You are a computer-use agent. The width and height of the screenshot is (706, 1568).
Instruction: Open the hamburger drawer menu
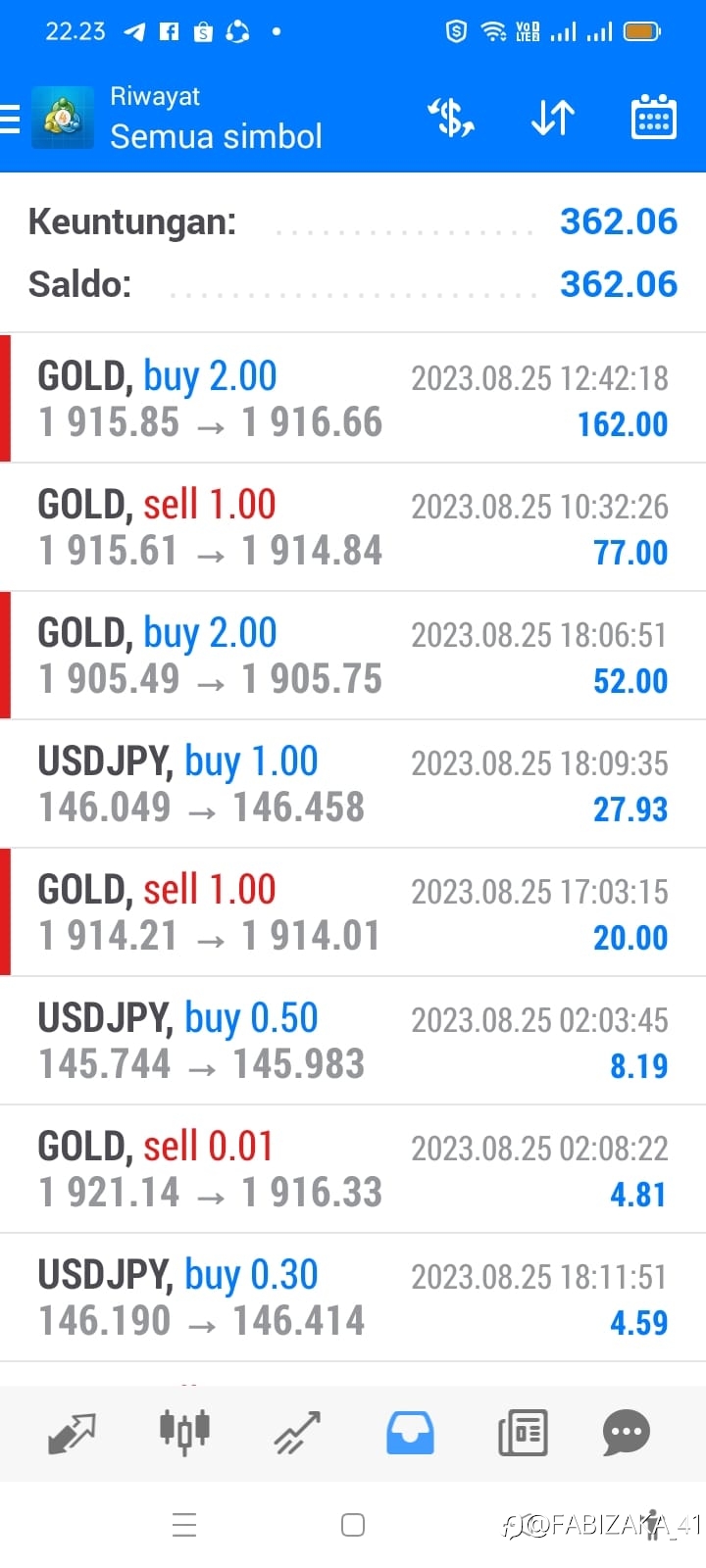click(10, 119)
